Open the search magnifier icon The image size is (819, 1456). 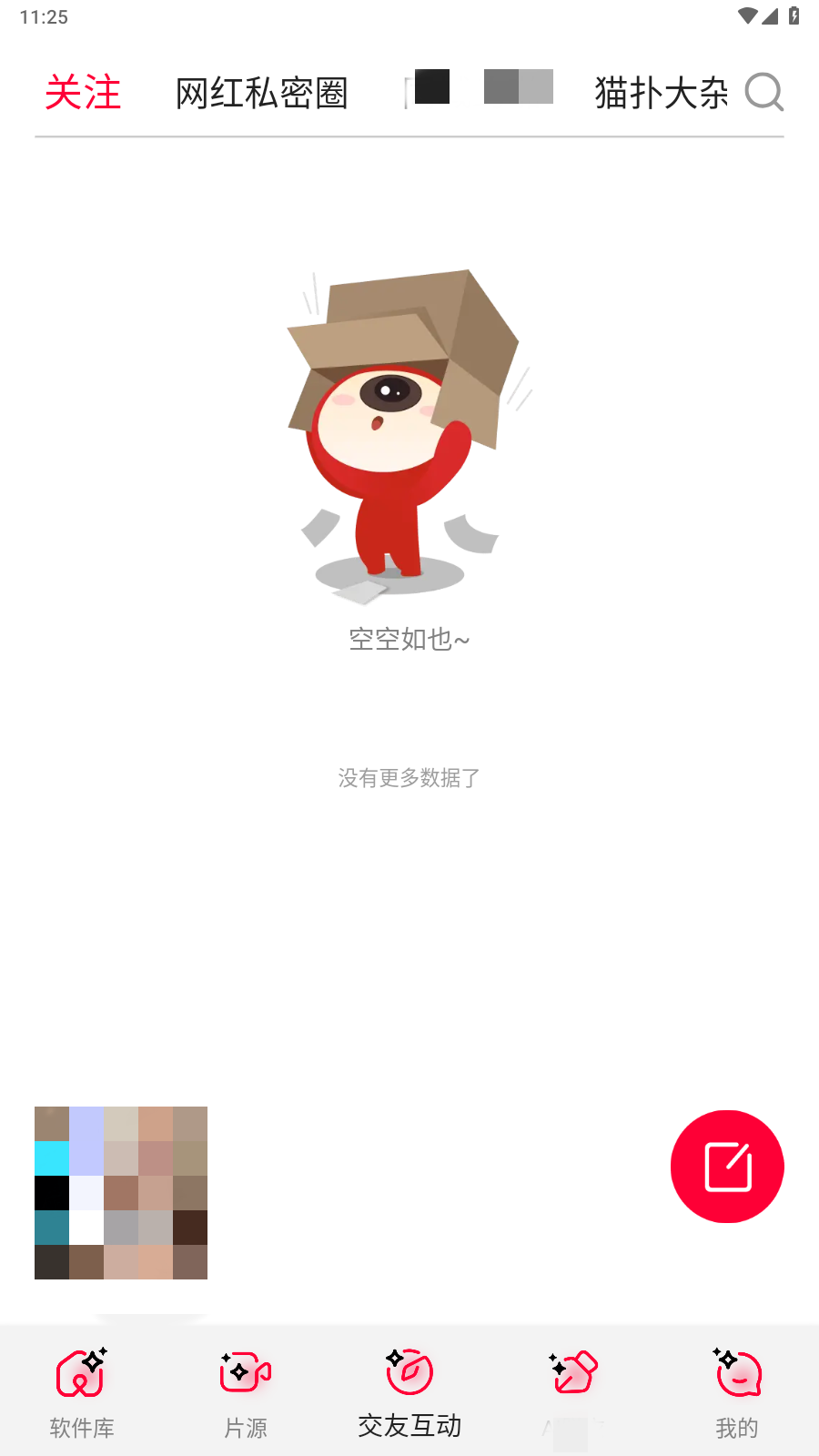(763, 92)
